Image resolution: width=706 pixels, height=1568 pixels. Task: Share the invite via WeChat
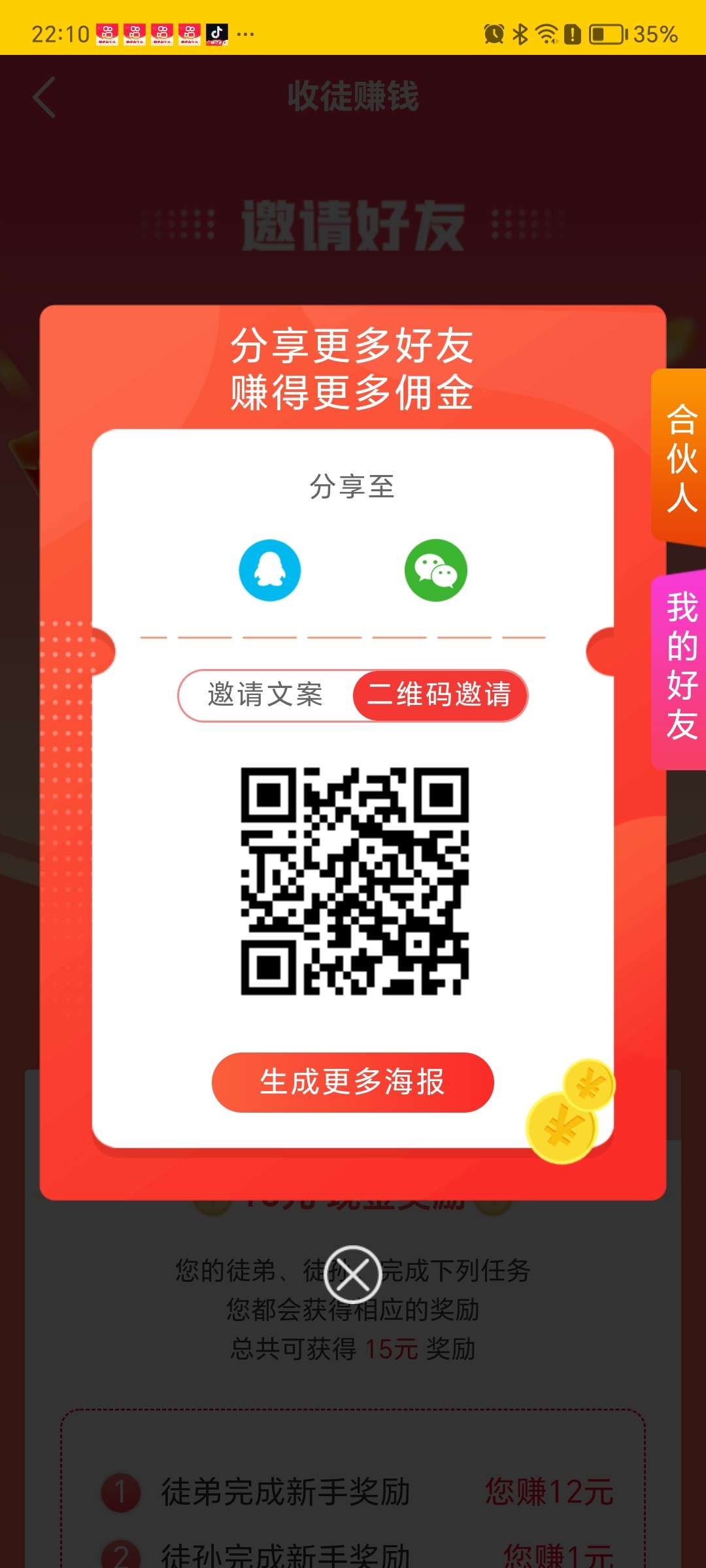[436, 570]
